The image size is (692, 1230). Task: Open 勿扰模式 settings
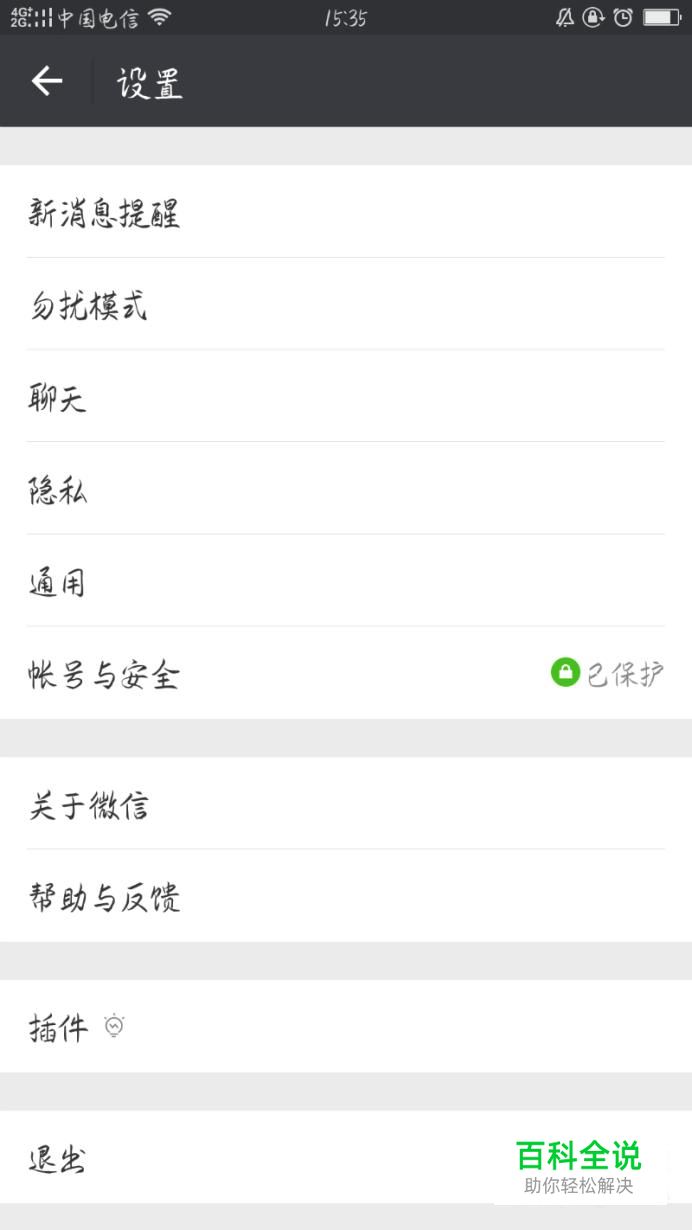coord(346,304)
